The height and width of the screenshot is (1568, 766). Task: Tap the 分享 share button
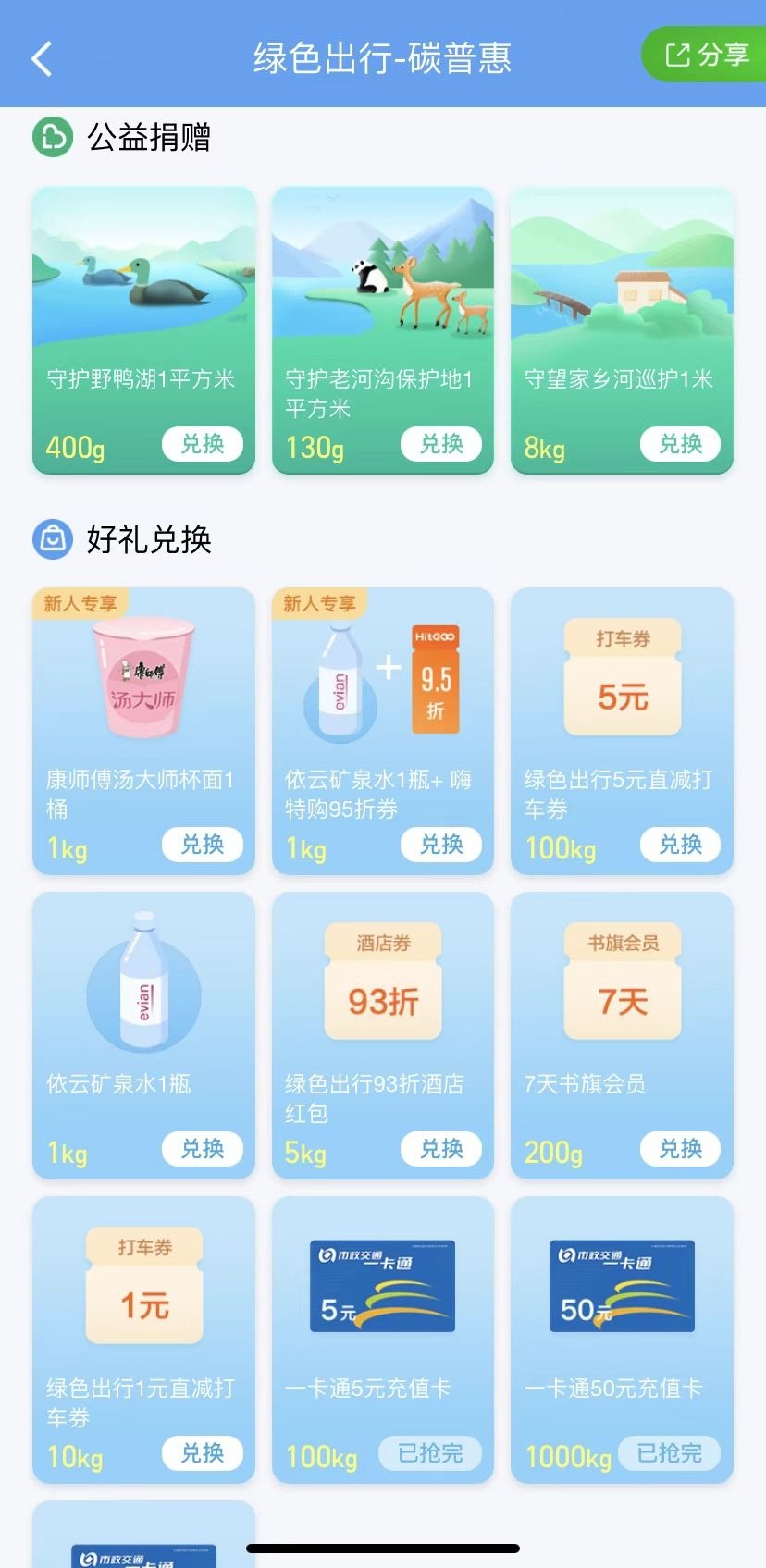[706, 56]
